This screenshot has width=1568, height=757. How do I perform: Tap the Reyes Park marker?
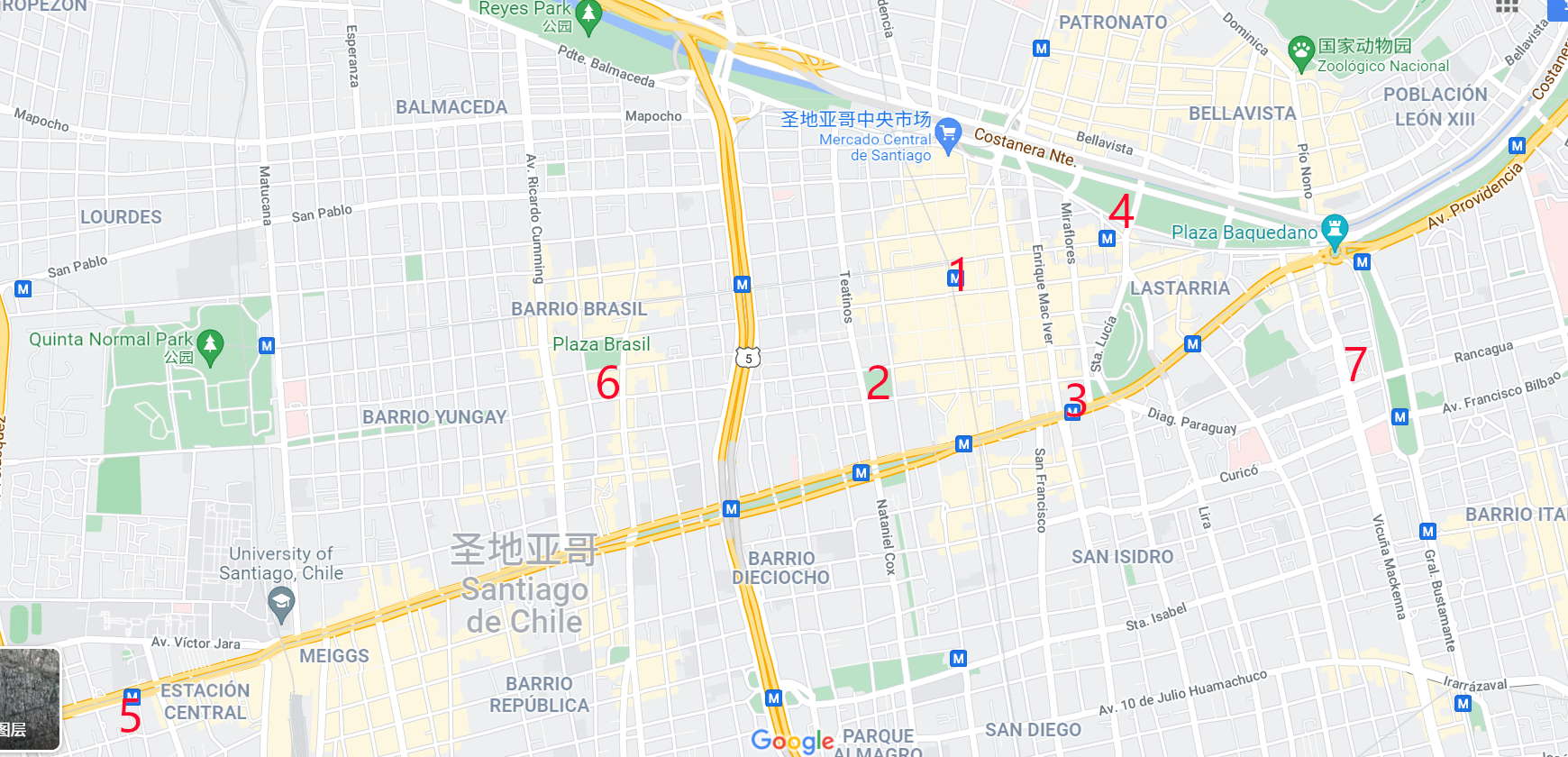pos(588,15)
